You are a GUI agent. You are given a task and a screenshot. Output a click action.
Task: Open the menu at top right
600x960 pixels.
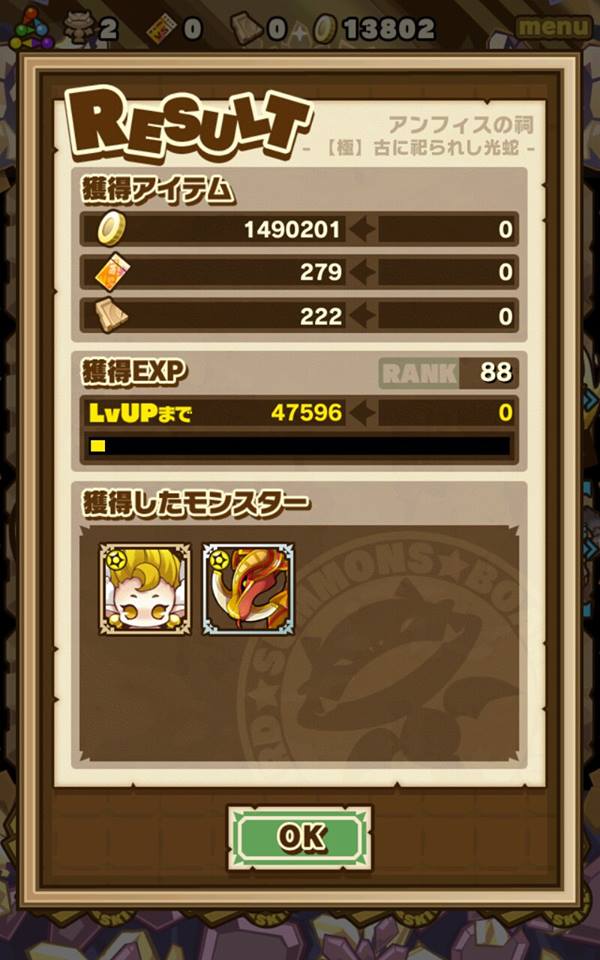[x=553, y=27]
